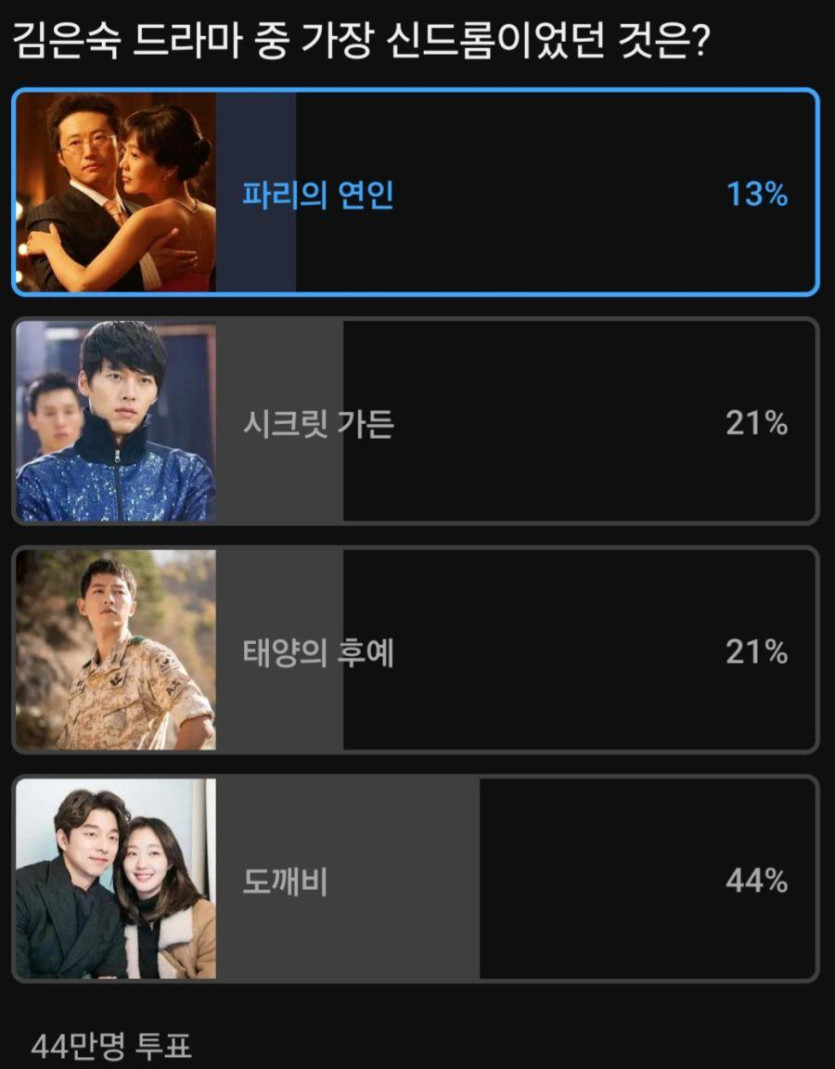Pick 도깨비 as the poll answer

point(415,880)
